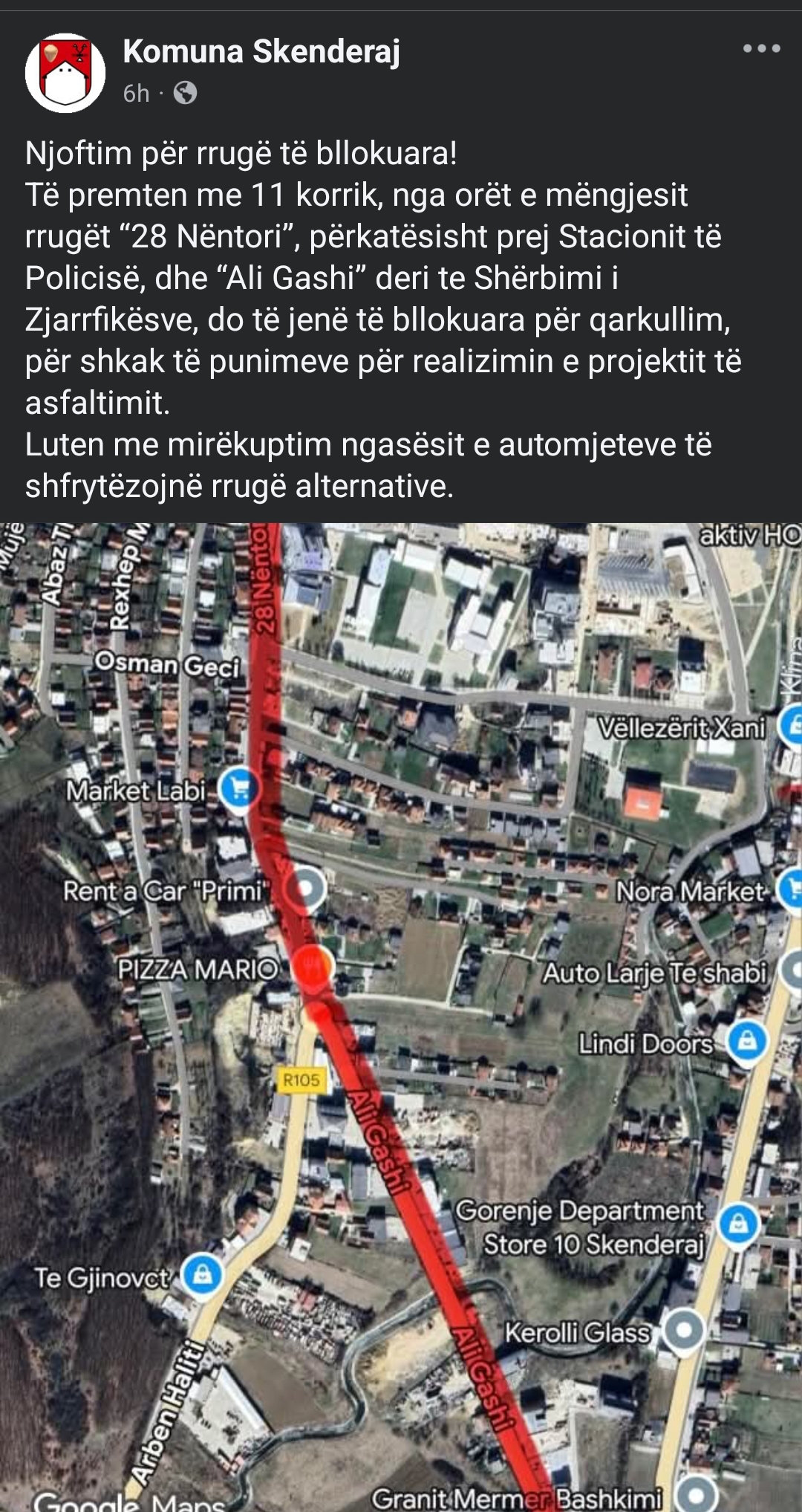The width and height of the screenshot is (802, 1512).
Task: Open the Komuna Skenderaj page name
Action: (261, 52)
